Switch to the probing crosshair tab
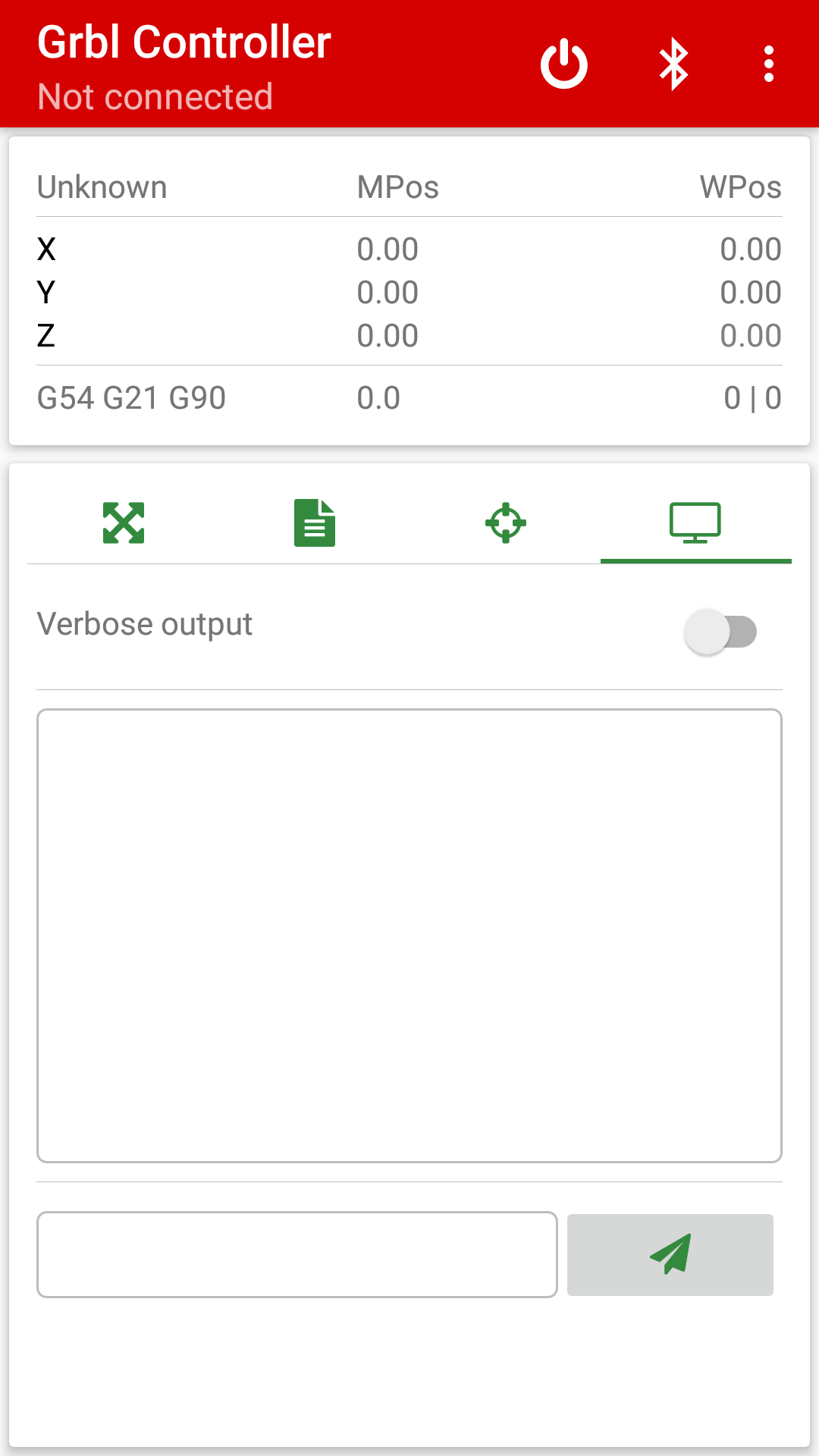The image size is (819, 1456). tap(506, 522)
